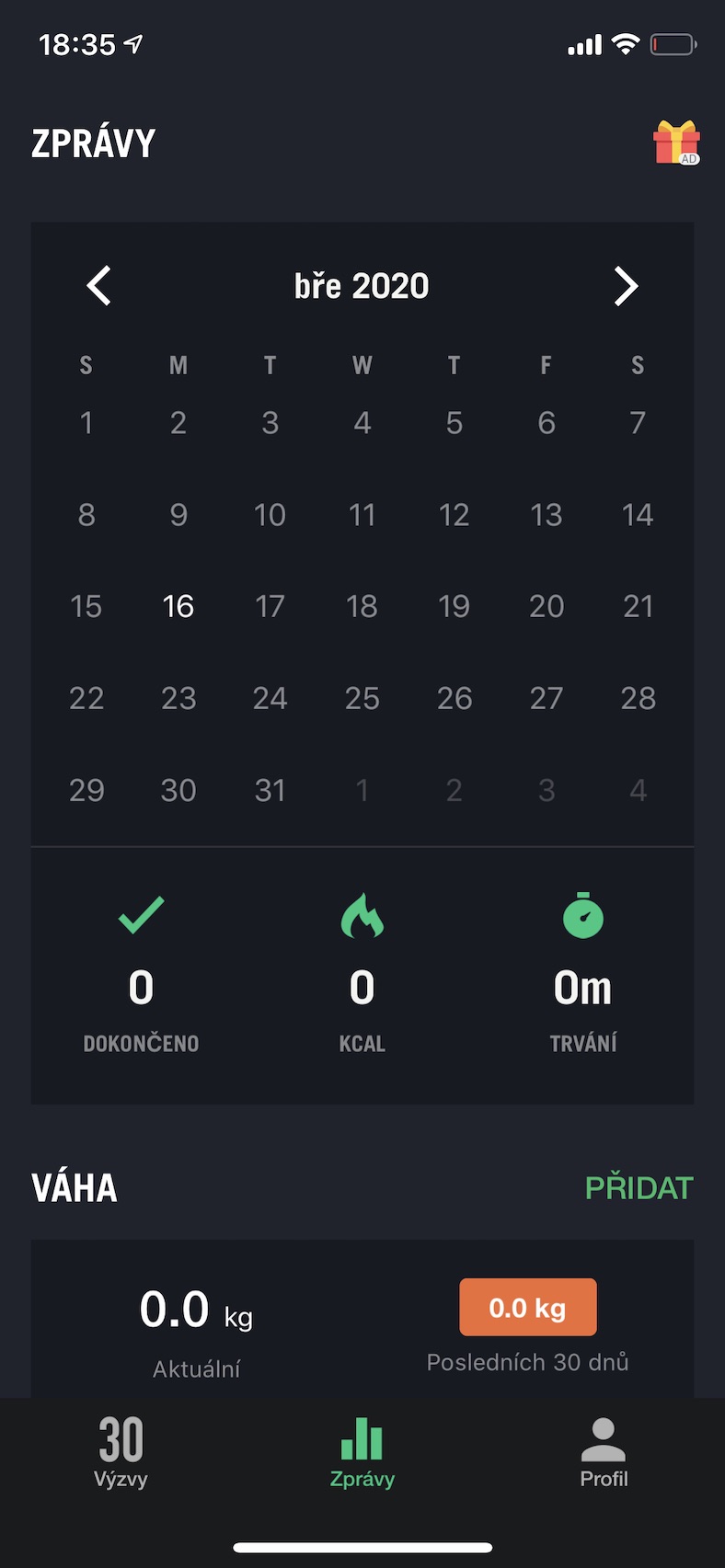Image resolution: width=725 pixels, height=1568 pixels.
Task: Go to the Profil tab
Action: (x=604, y=1452)
